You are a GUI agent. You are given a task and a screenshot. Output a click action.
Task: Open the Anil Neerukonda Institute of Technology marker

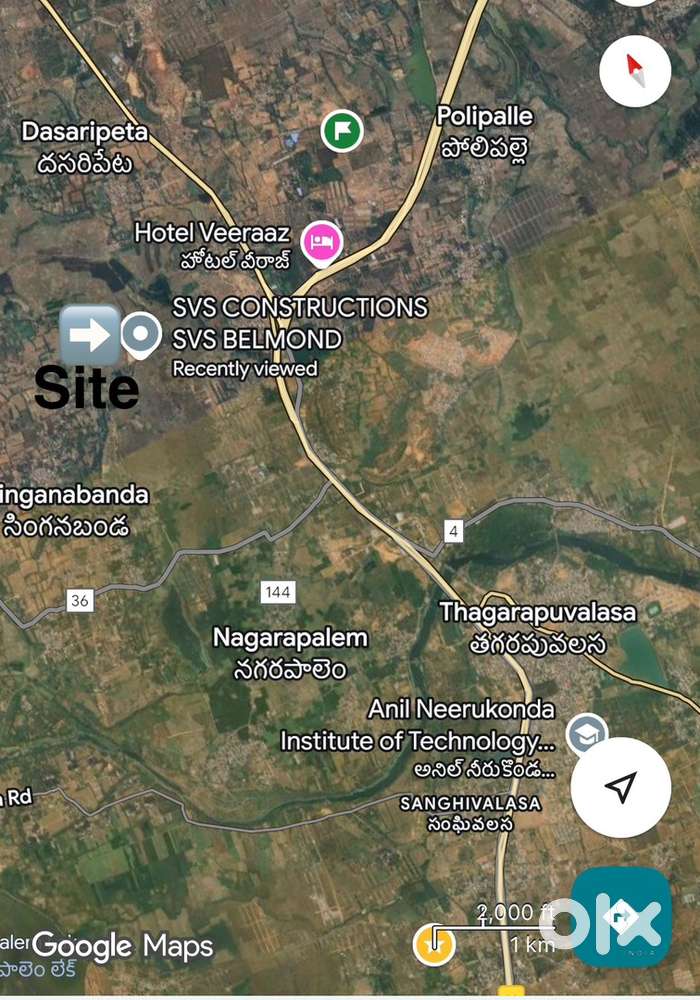pos(586,735)
